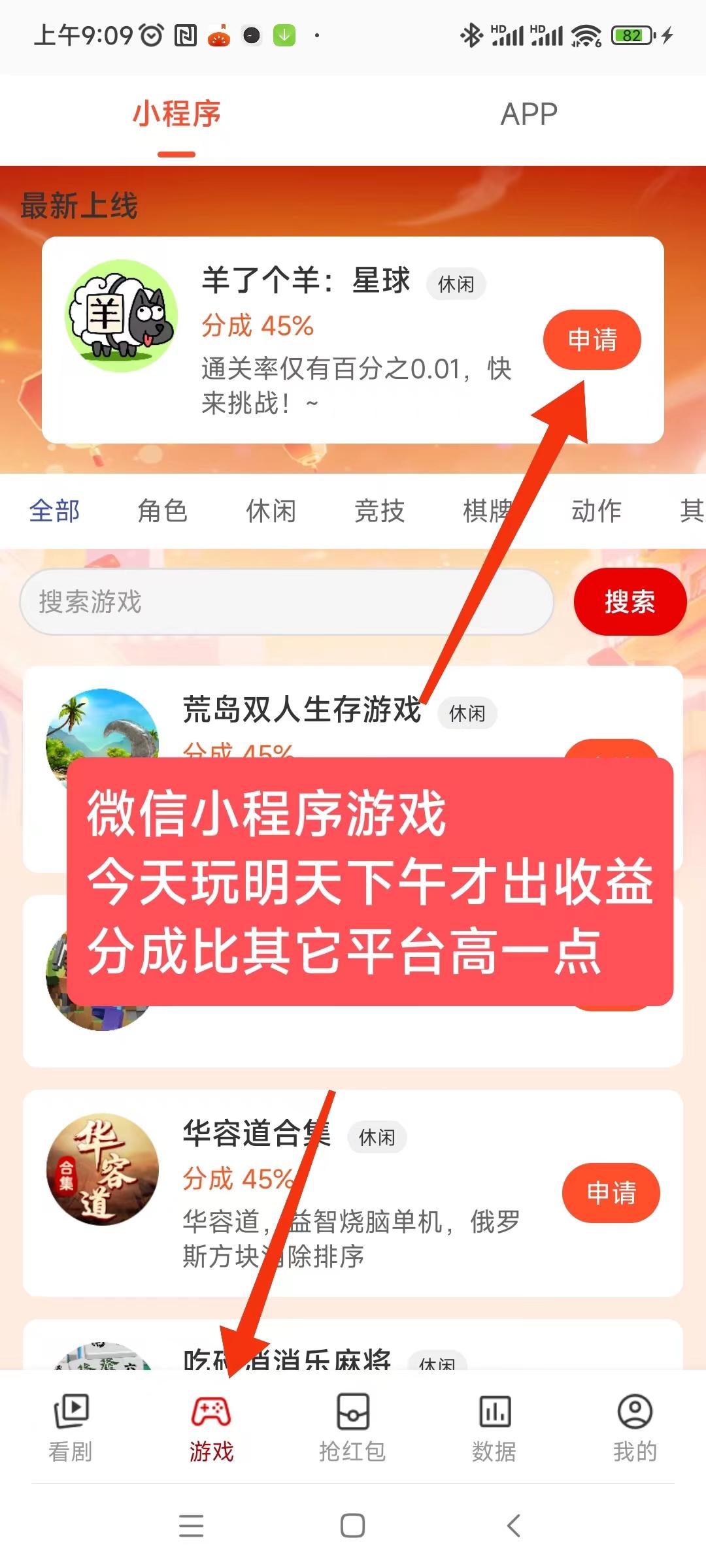
Task: Filter games by 角色 category
Action: click(163, 511)
